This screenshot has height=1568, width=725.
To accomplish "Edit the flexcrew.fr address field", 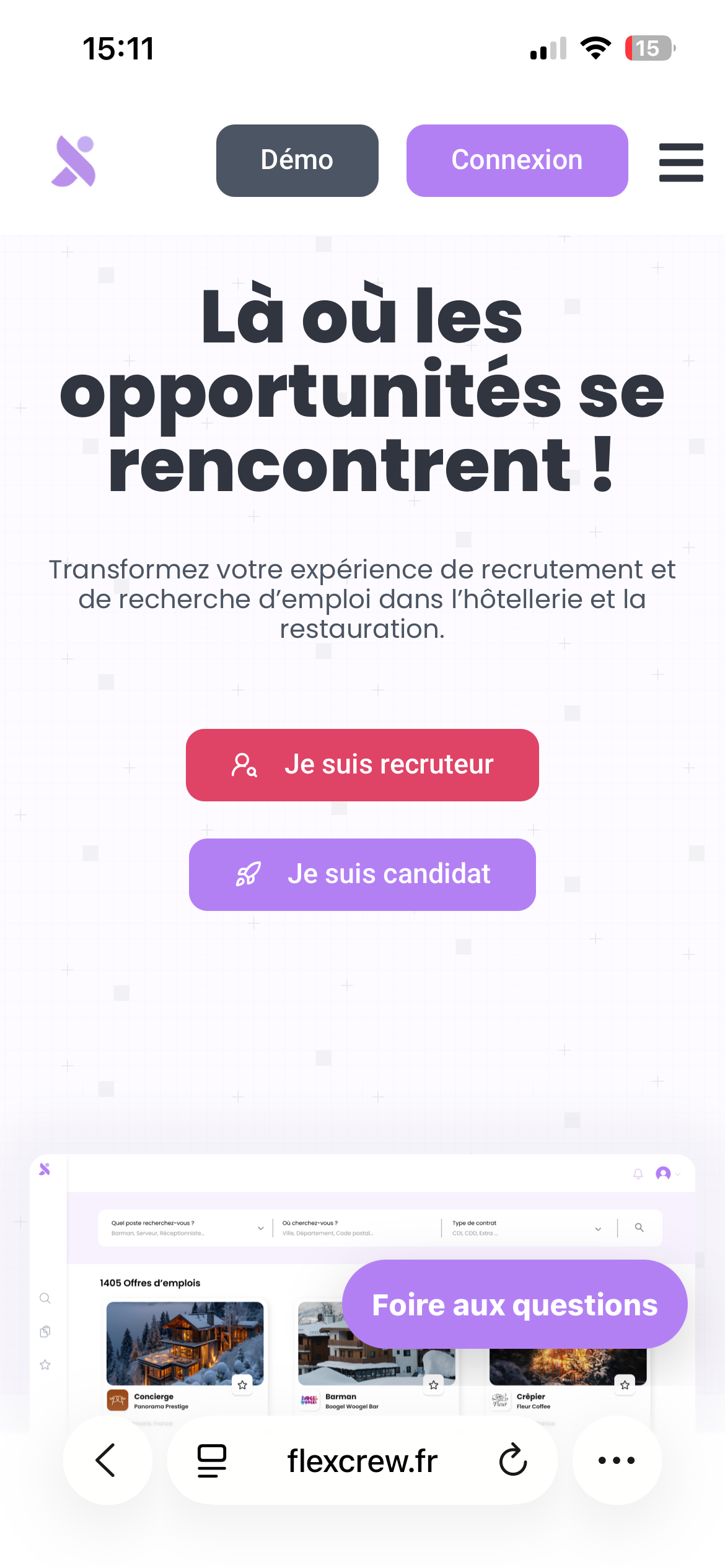I will [x=362, y=1460].
